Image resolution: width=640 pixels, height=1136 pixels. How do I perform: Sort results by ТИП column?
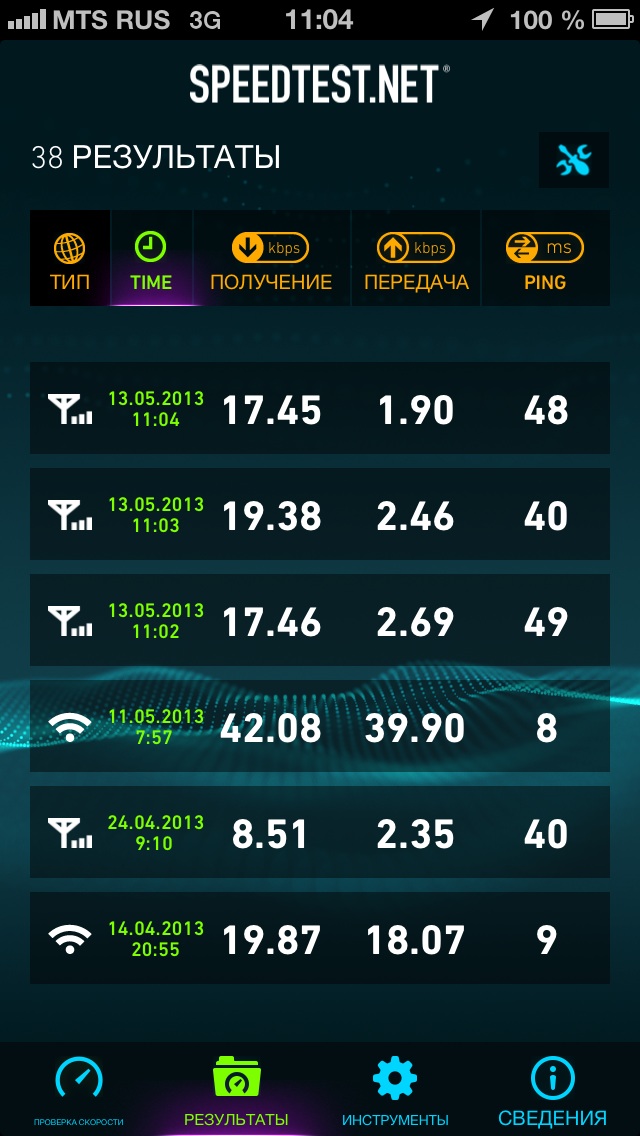pos(70,258)
